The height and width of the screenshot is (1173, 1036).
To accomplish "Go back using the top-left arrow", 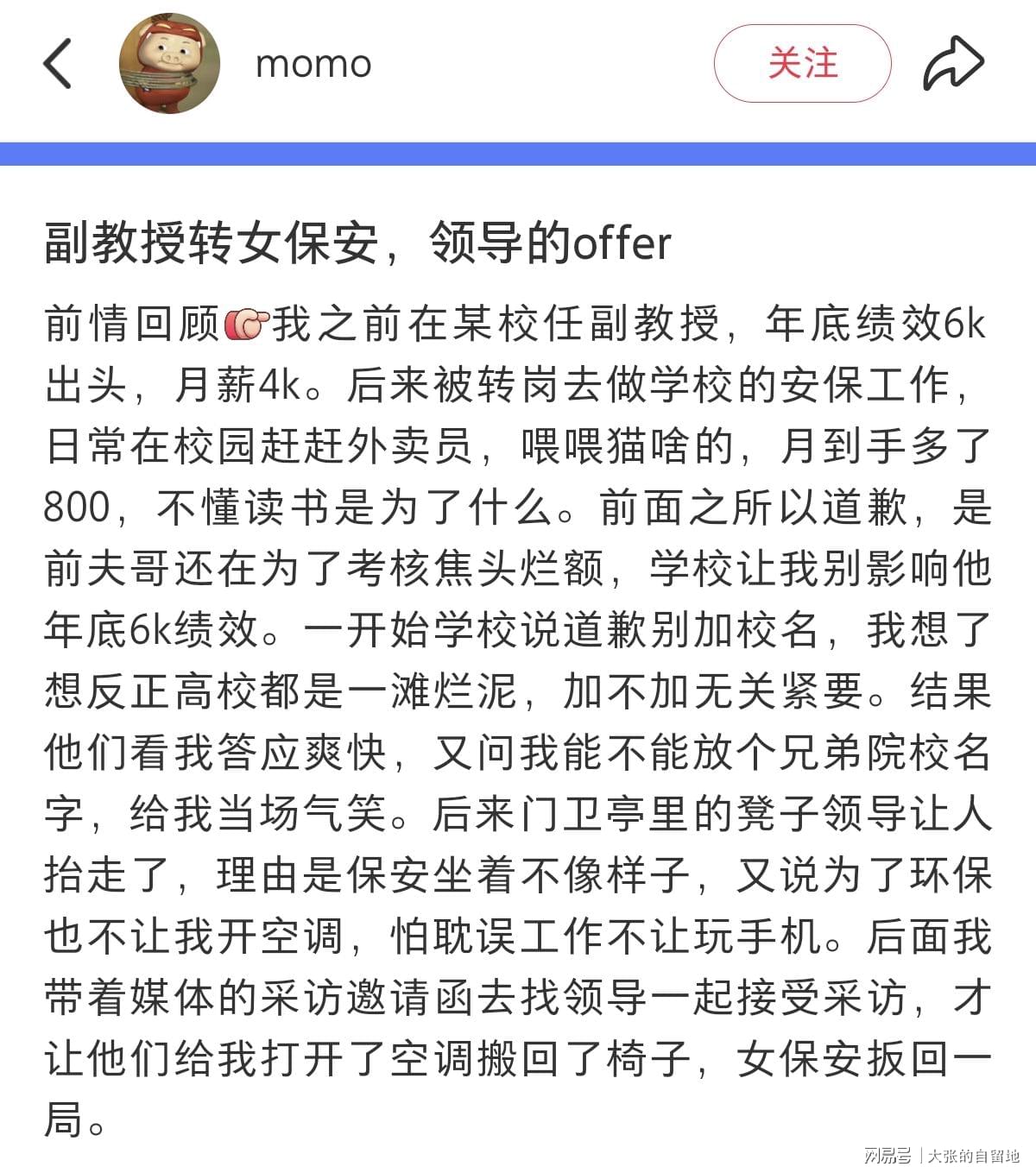I will [x=57, y=64].
